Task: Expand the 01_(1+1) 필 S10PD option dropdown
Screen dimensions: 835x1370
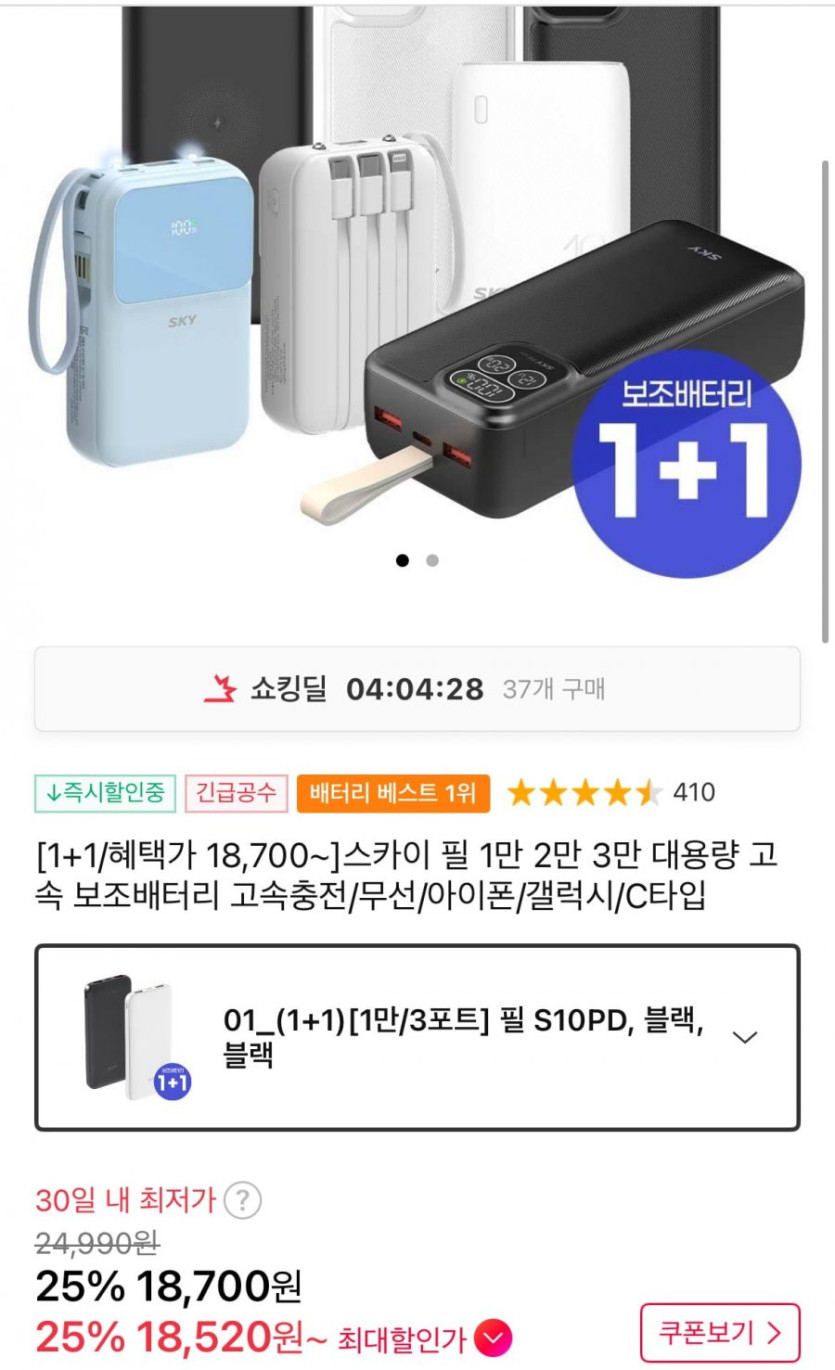Action: click(744, 1037)
